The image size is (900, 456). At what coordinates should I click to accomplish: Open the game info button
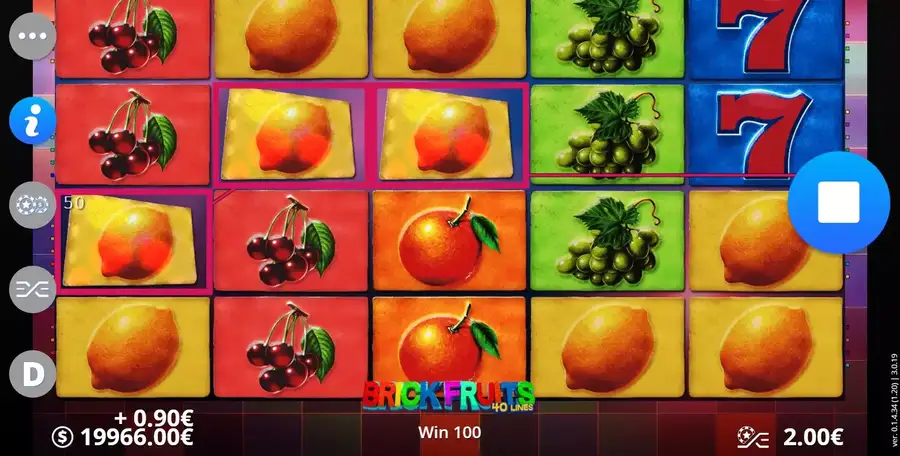pos(33,121)
